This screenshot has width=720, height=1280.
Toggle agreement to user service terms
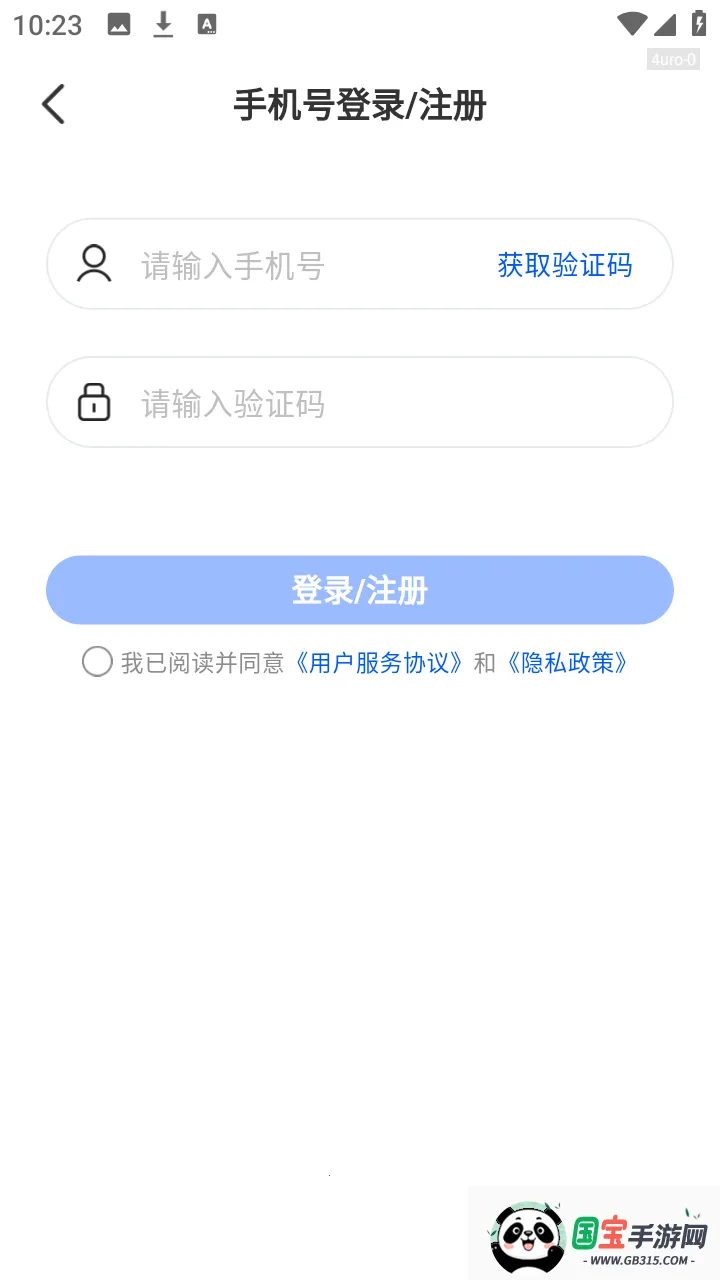(x=96, y=661)
